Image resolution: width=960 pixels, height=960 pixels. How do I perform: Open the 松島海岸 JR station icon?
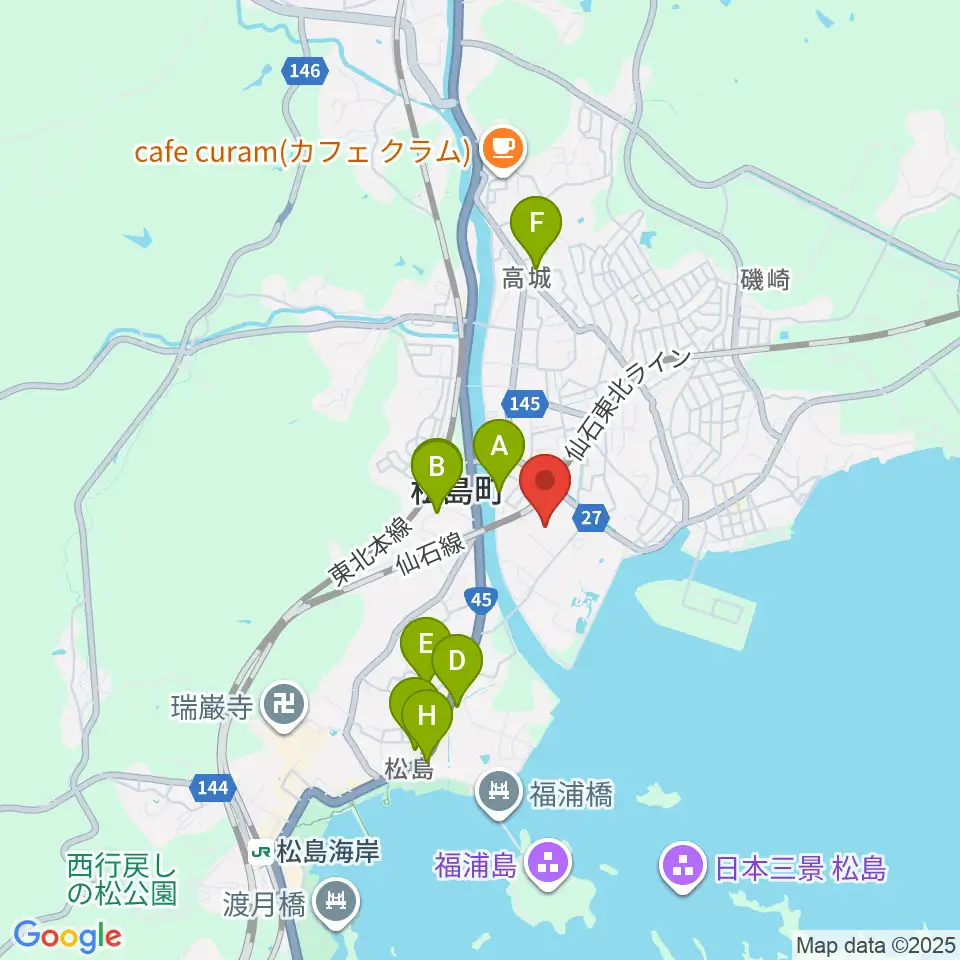pos(261,852)
